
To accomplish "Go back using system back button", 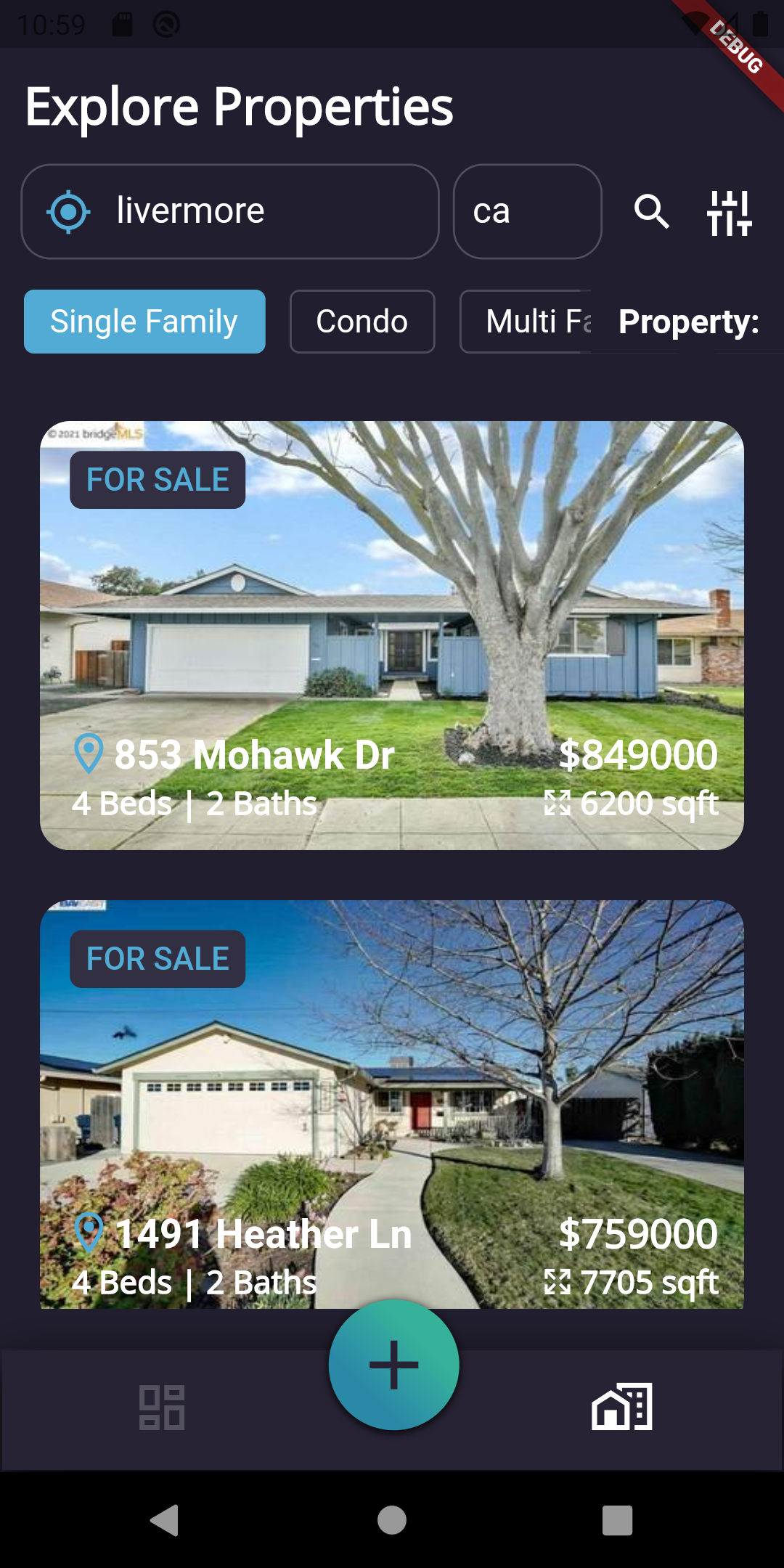I will 165,1520.
